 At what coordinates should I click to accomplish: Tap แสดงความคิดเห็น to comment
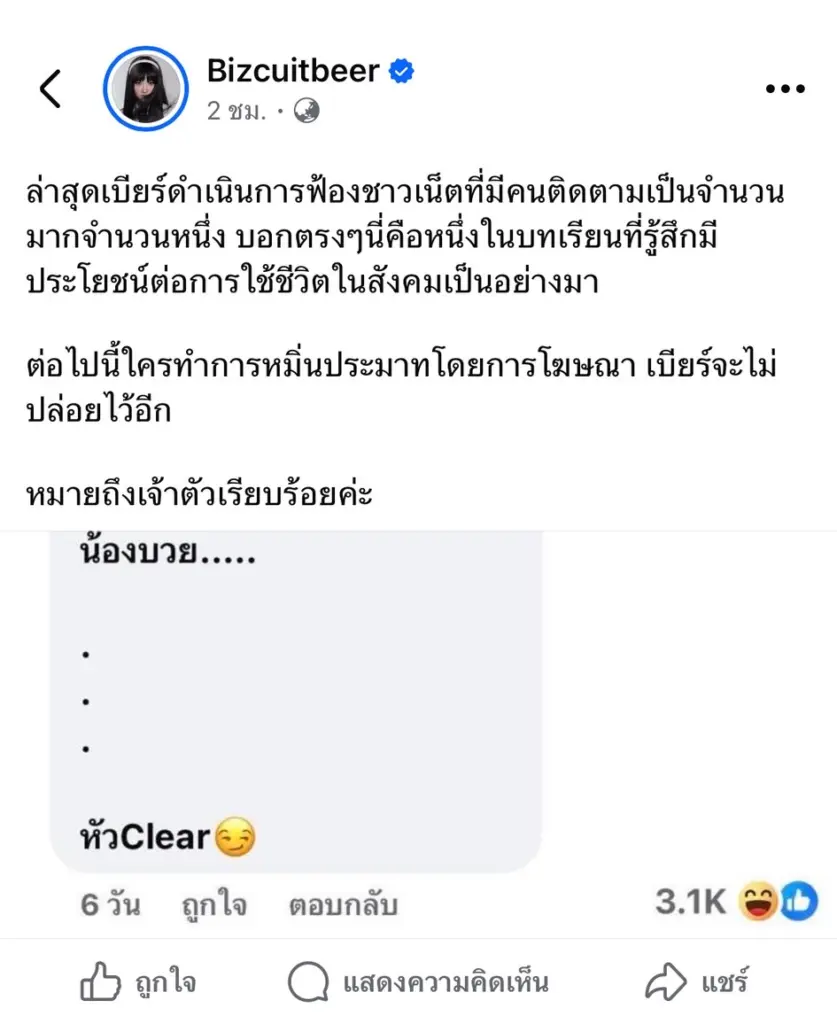tap(418, 983)
